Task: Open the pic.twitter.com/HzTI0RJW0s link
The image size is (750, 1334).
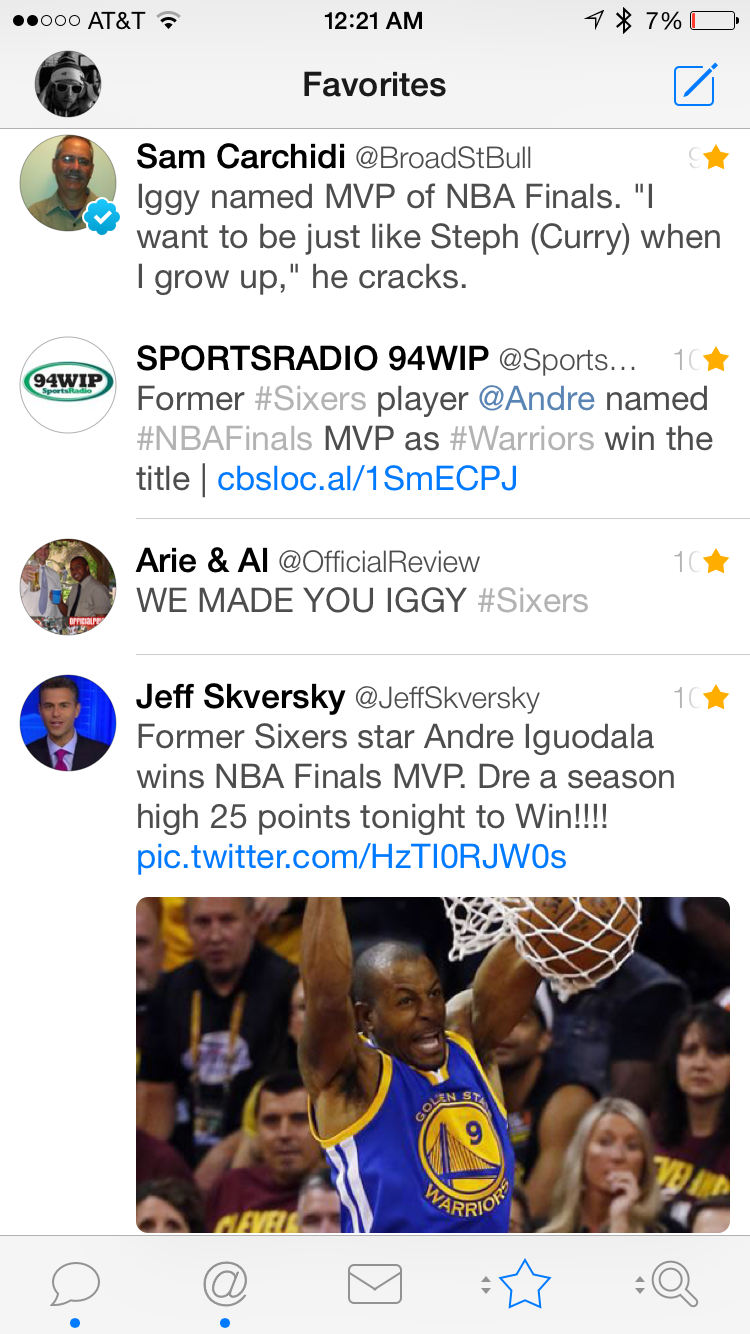Action: tap(351, 857)
